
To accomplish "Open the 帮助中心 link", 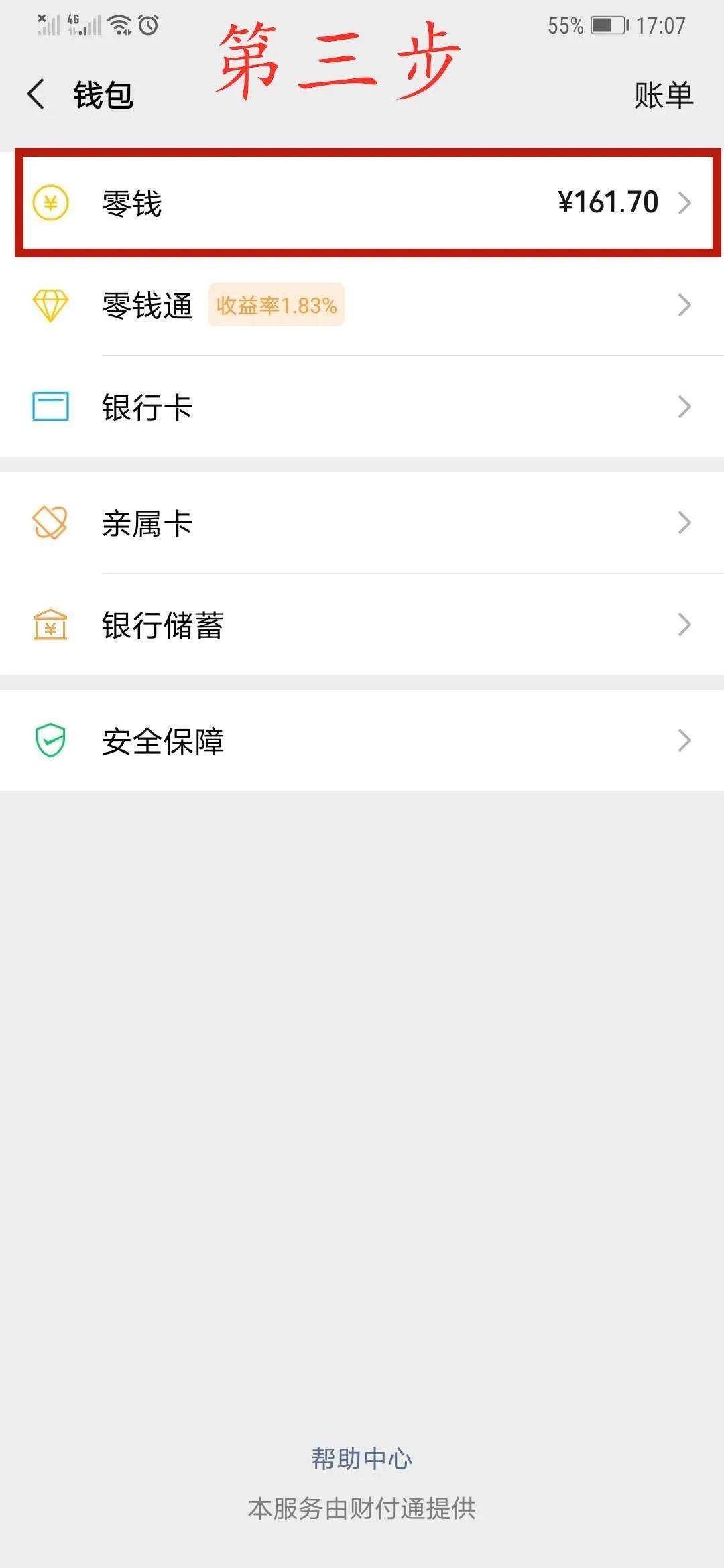I will (362, 1459).
